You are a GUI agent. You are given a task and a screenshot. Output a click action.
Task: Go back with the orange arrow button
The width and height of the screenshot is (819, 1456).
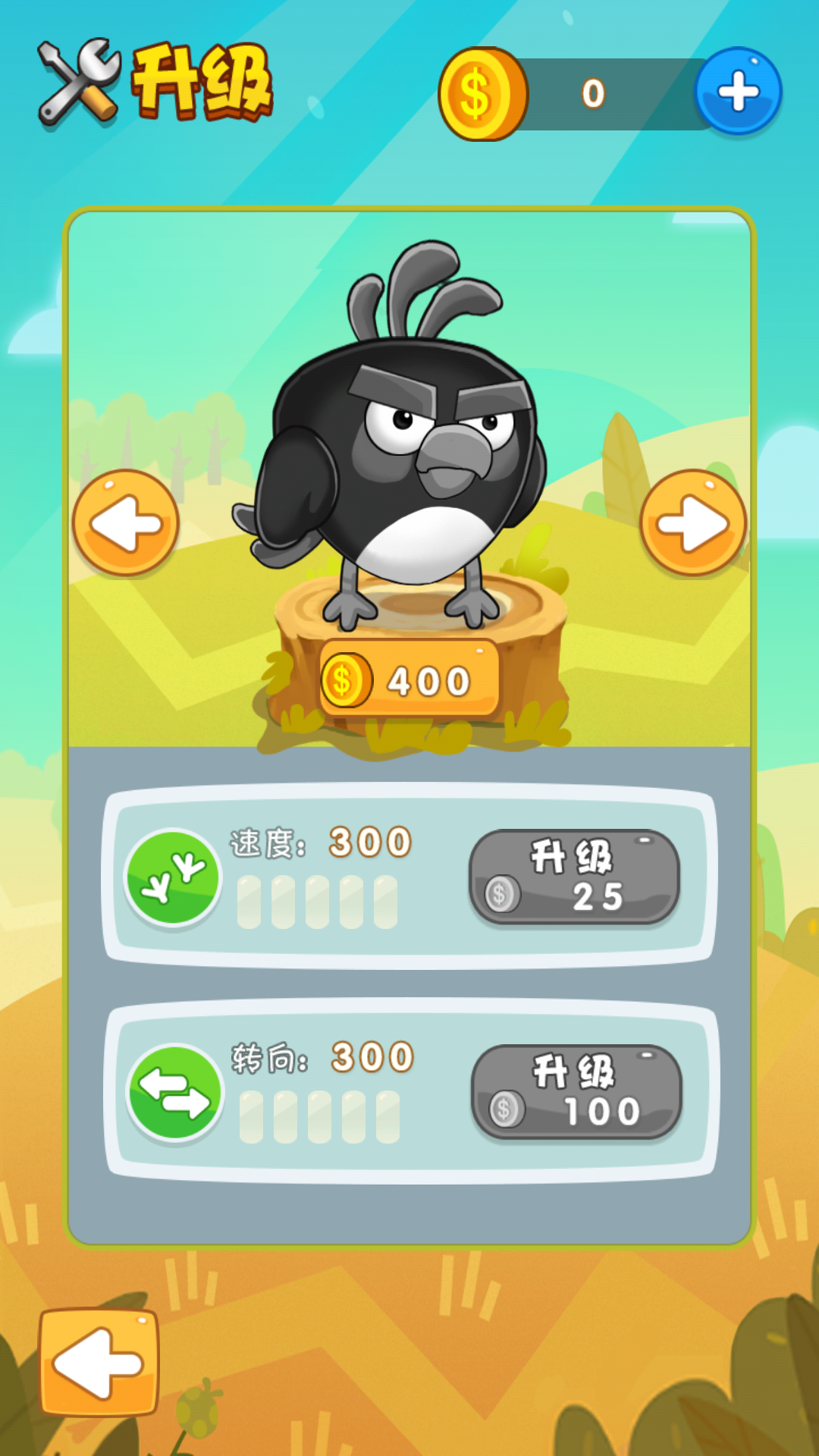[x=99, y=1363]
